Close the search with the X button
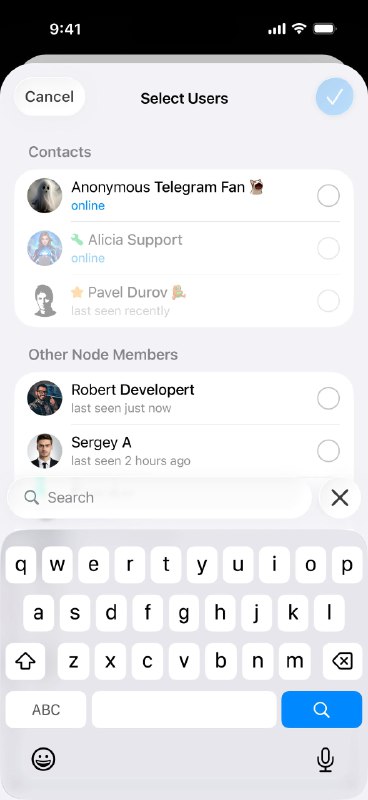This screenshot has height=800, width=368. pyautogui.click(x=339, y=497)
